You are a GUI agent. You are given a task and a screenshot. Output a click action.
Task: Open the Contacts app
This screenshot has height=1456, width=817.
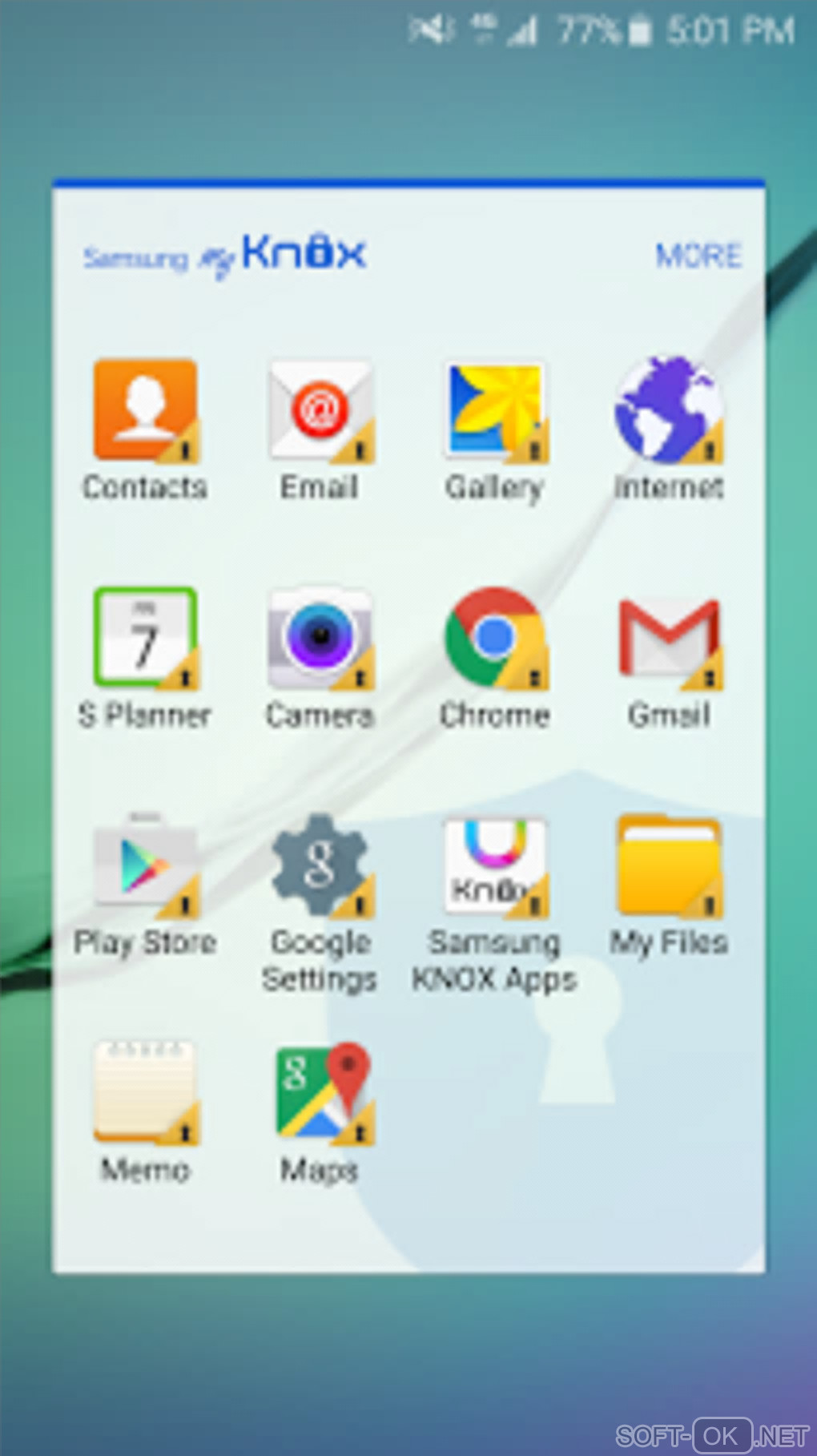145,411
